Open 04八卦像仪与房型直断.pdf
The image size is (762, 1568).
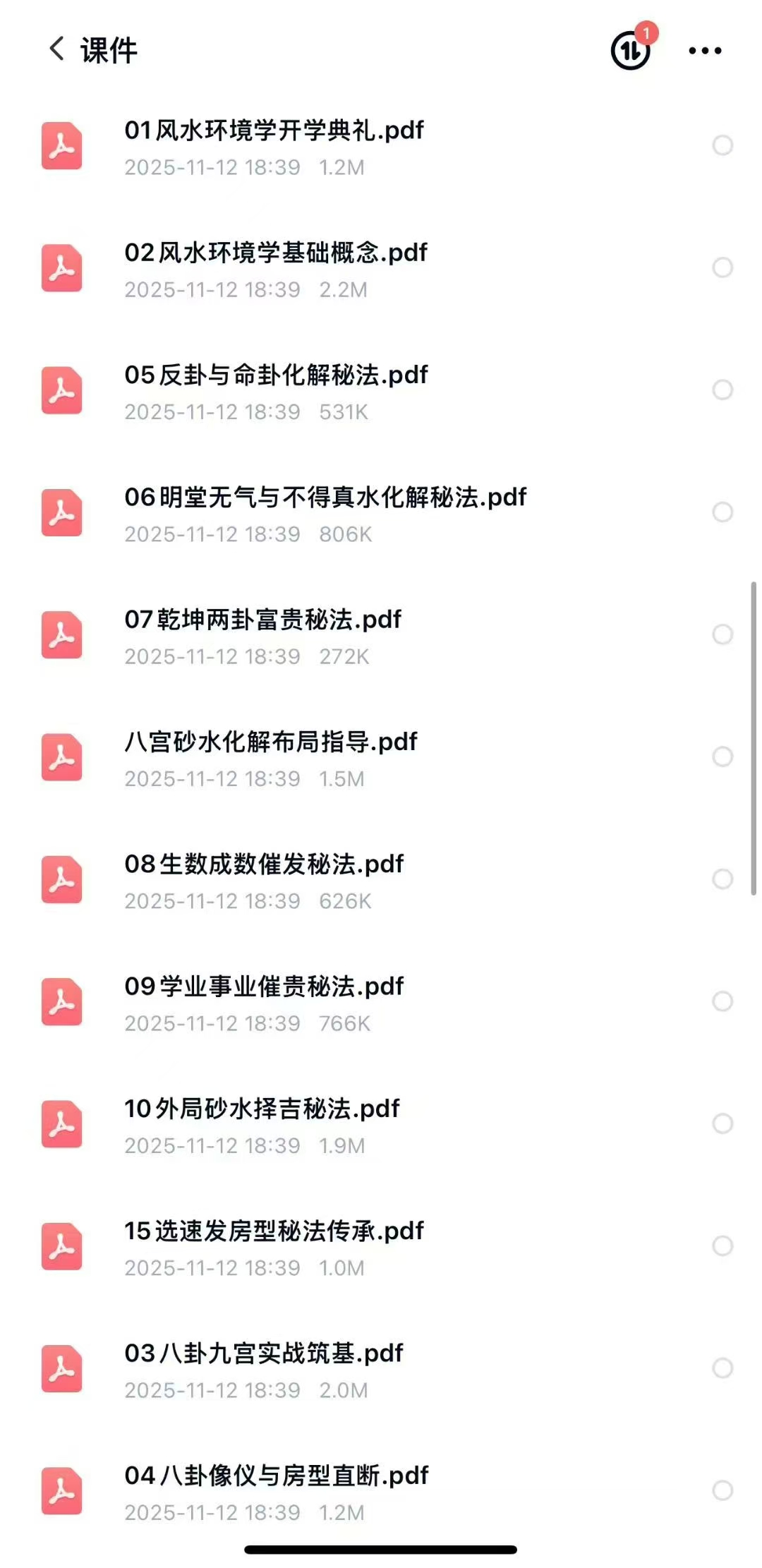[x=276, y=1476]
